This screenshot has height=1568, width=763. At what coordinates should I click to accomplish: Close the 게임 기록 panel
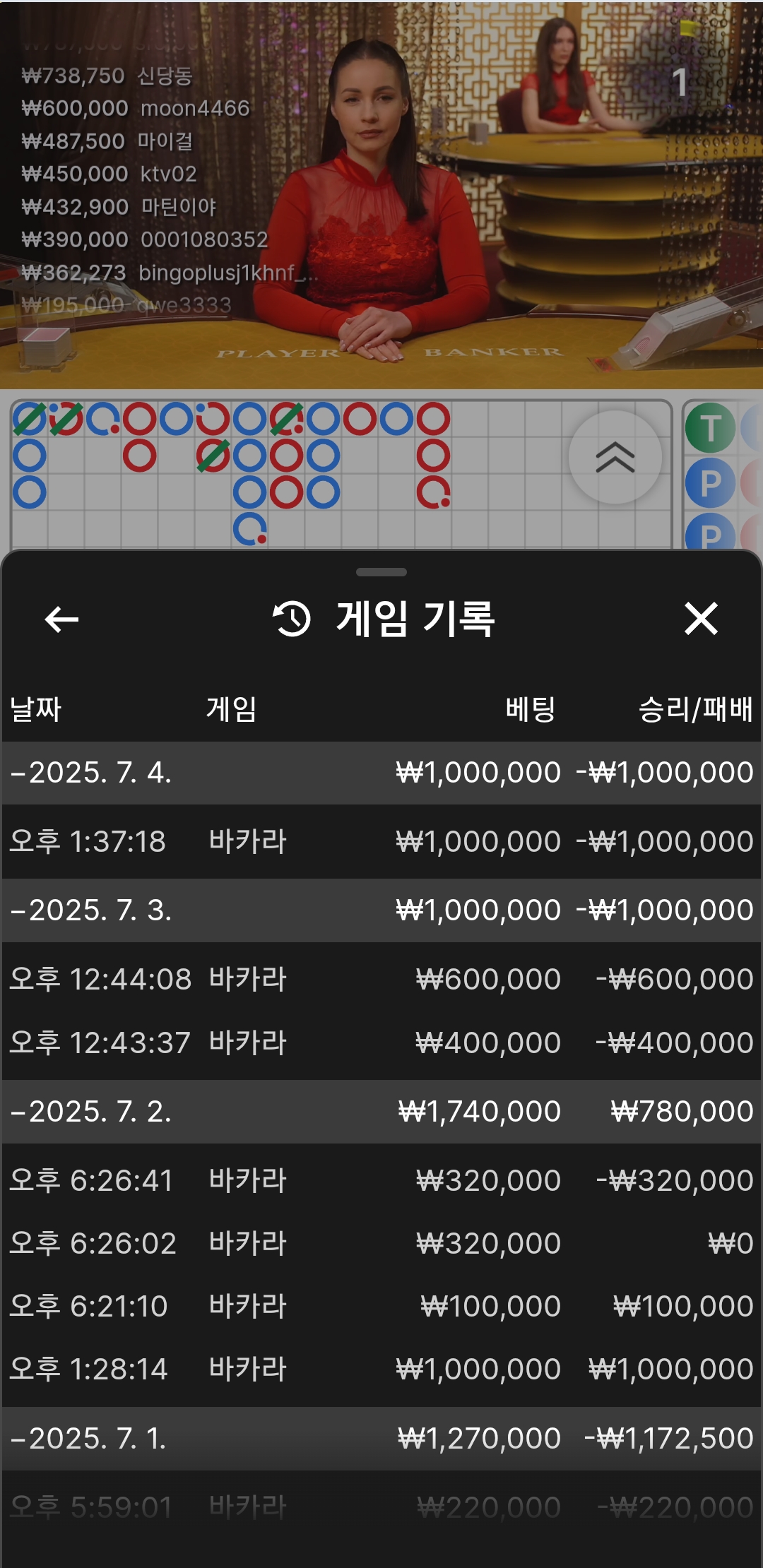click(x=701, y=619)
